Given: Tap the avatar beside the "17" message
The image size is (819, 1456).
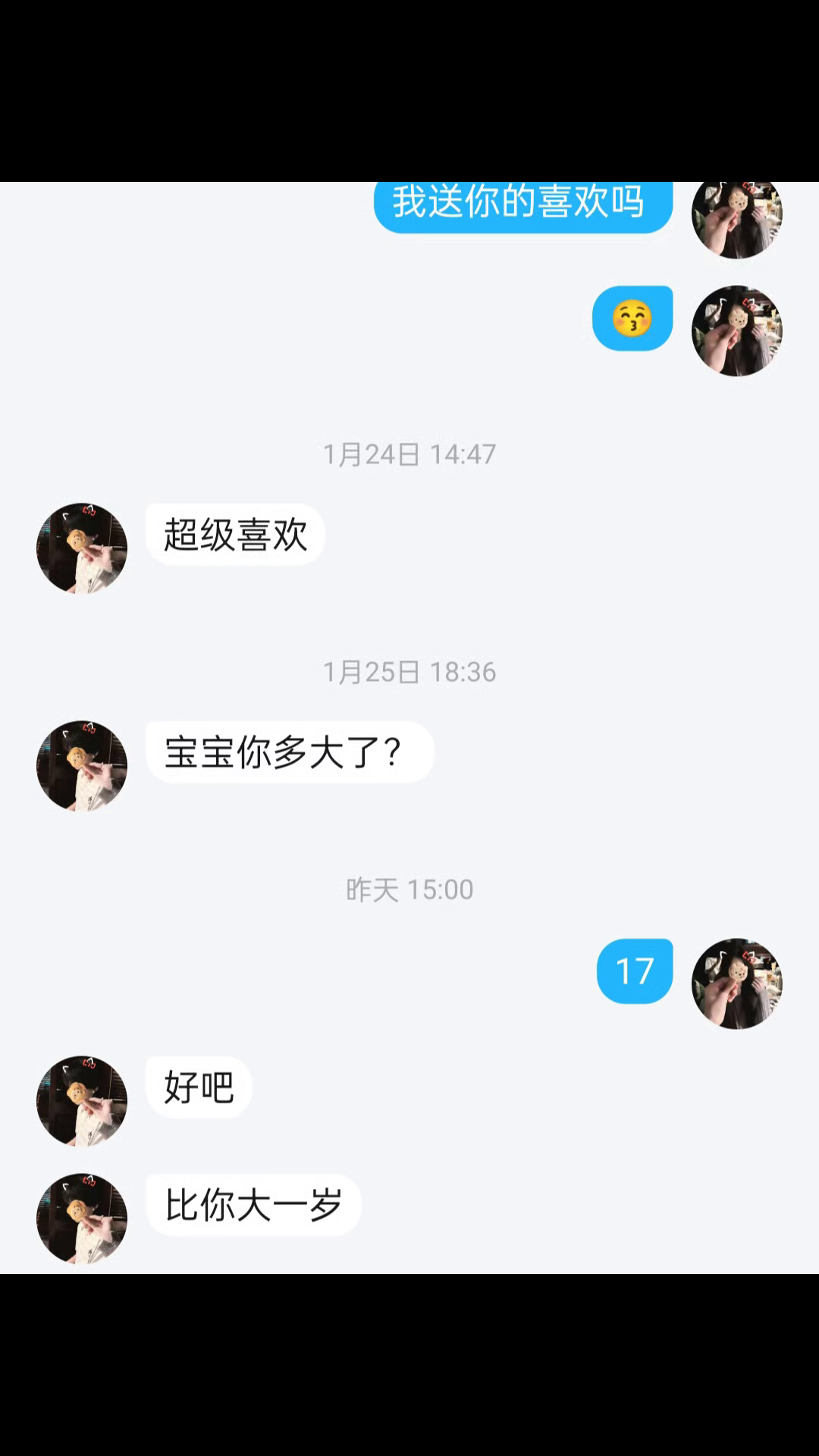Looking at the screenshot, I should click(736, 984).
